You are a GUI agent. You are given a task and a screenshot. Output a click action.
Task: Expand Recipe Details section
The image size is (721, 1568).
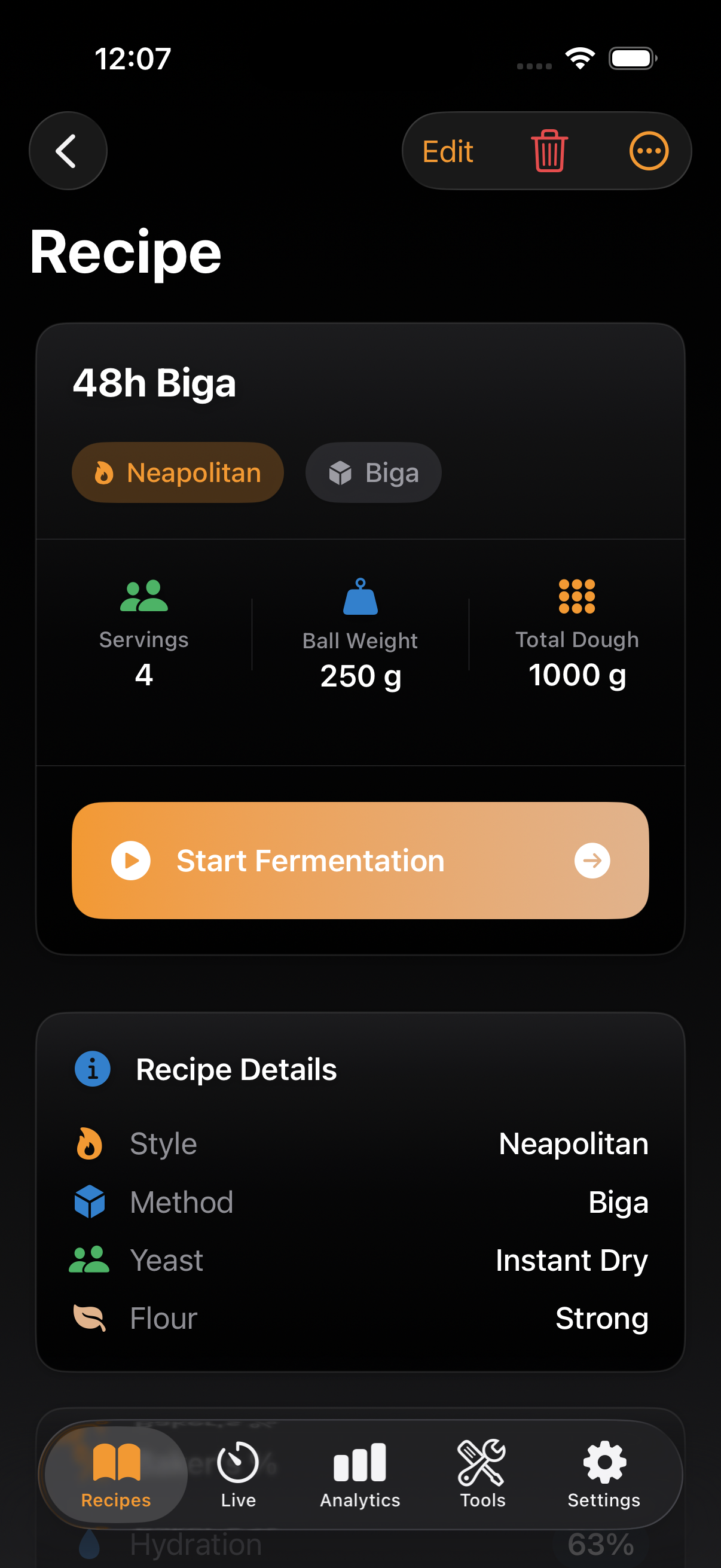(237, 1069)
